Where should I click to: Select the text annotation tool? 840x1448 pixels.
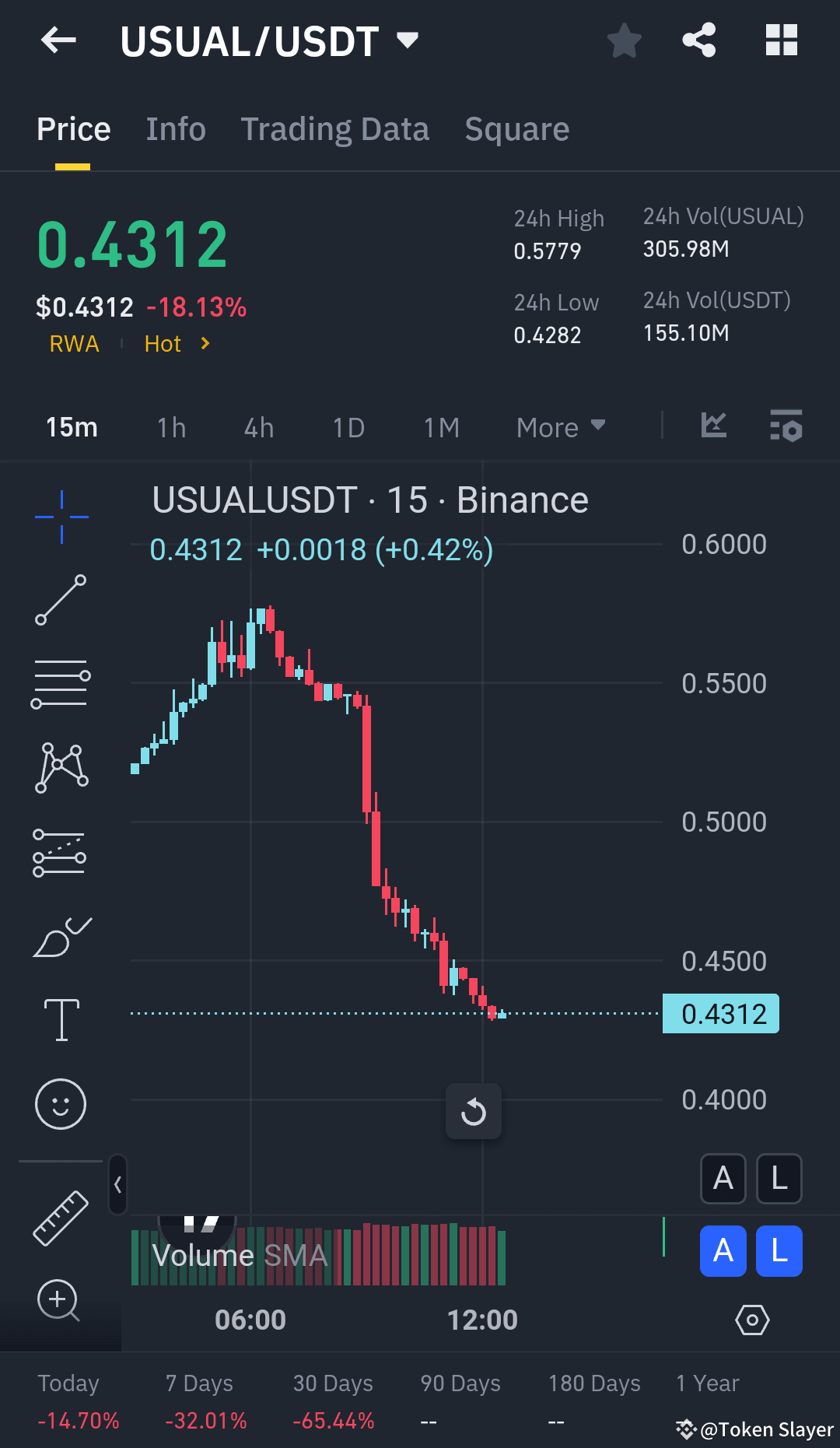pyautogui.click(x=61, y=1019)
